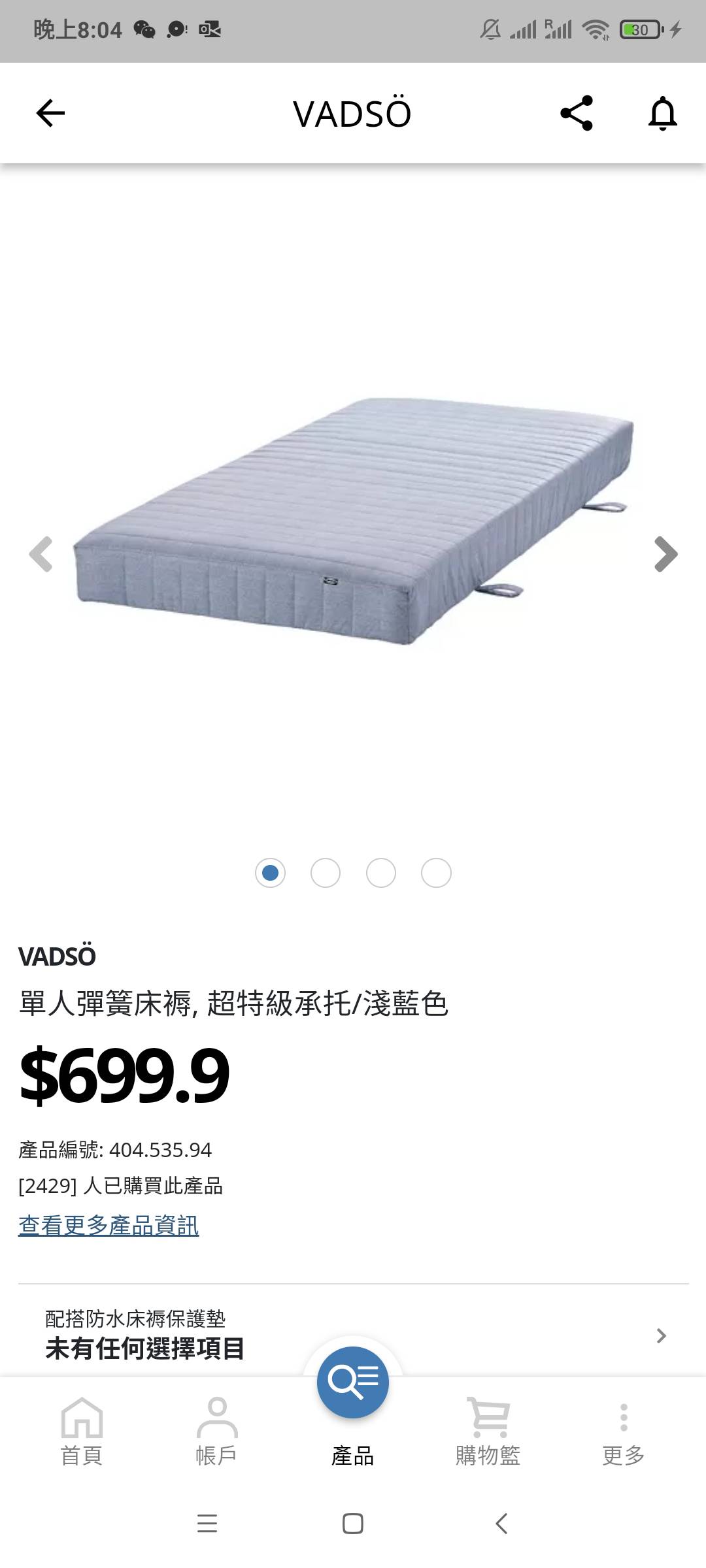Select the second carousel pagination dot
706x1568 pixels.
(x=325, y=872)
